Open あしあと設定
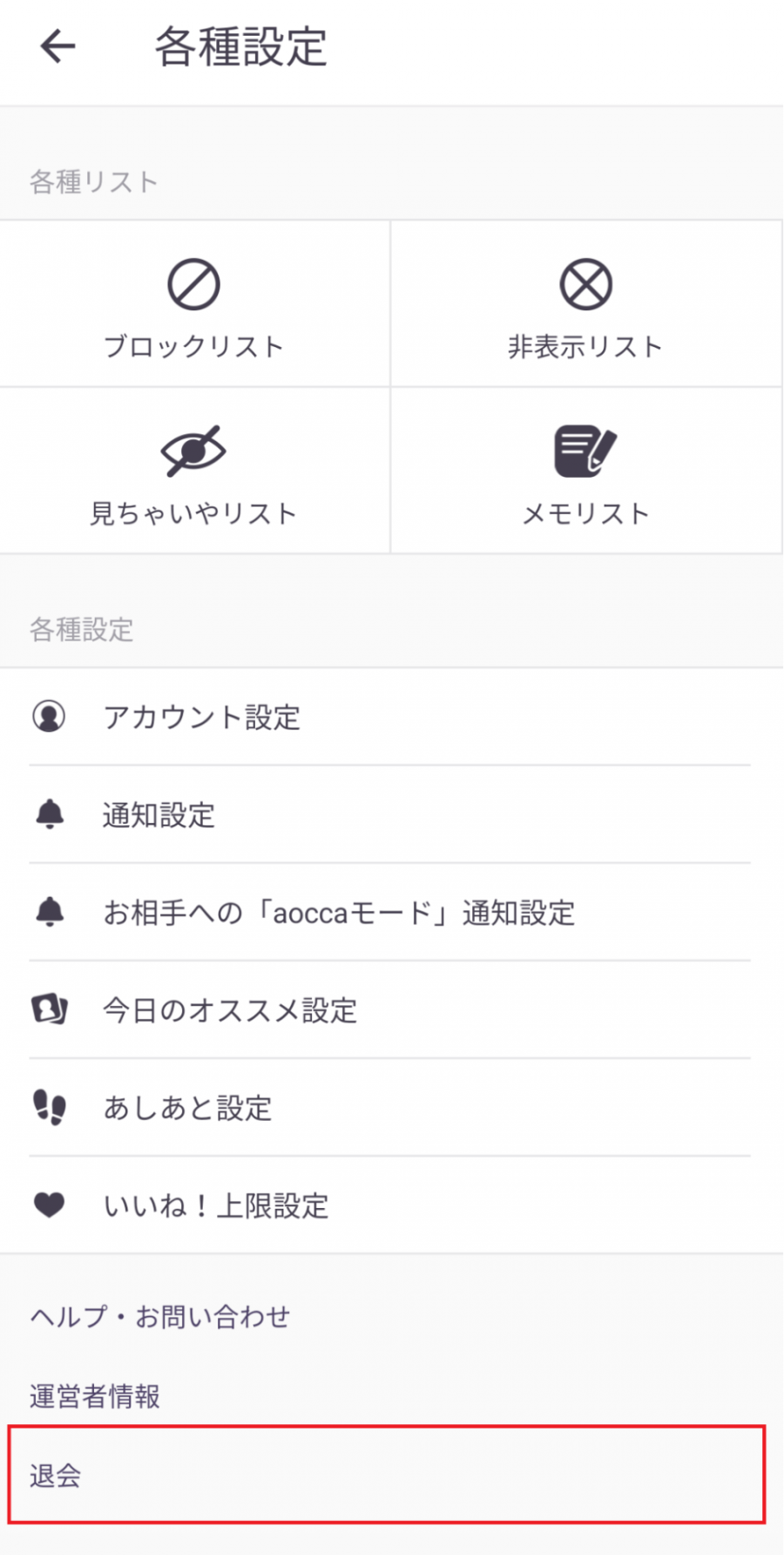 coord(390,1108)
